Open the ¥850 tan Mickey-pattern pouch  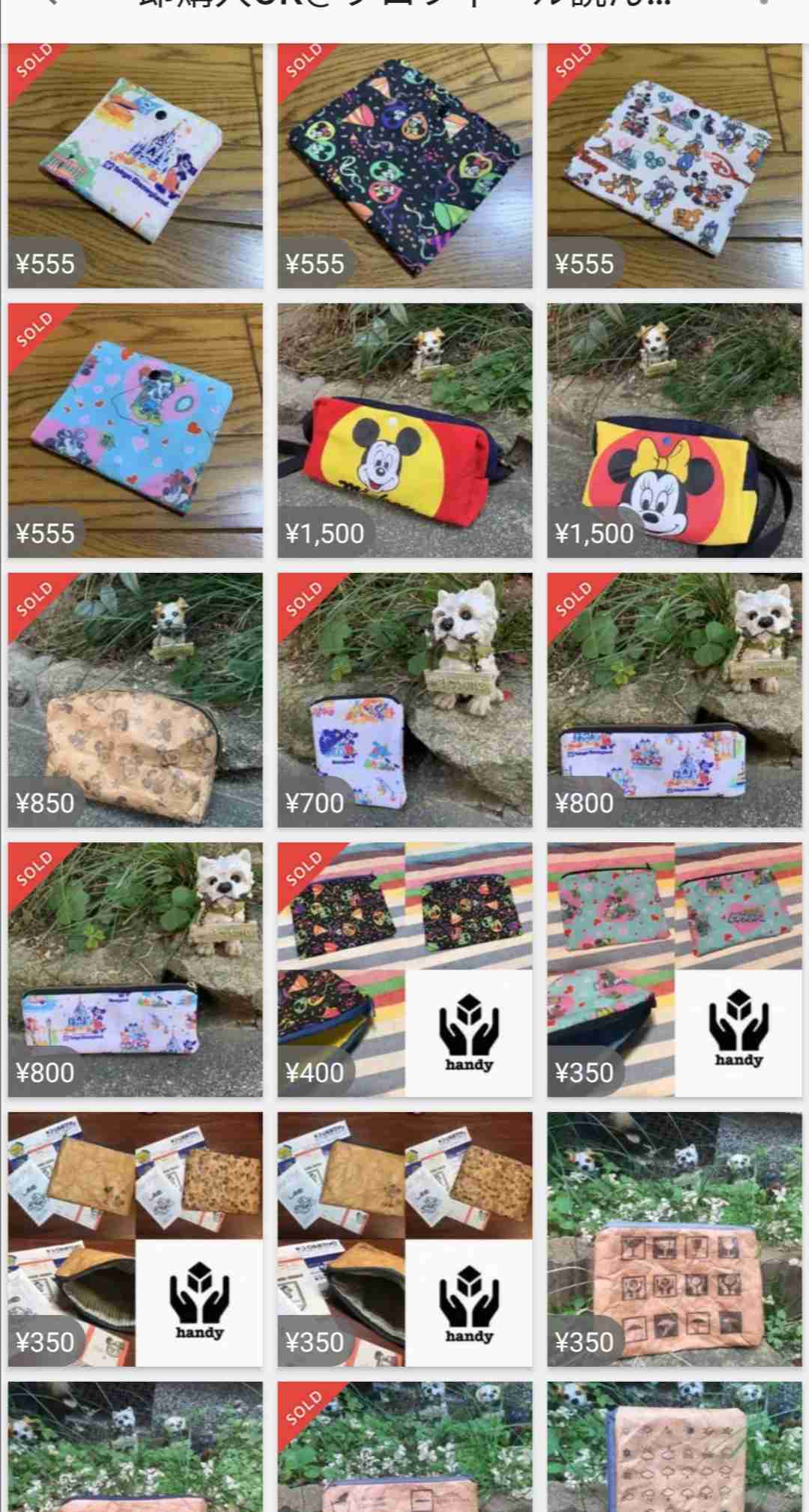[x=135, y=699]
